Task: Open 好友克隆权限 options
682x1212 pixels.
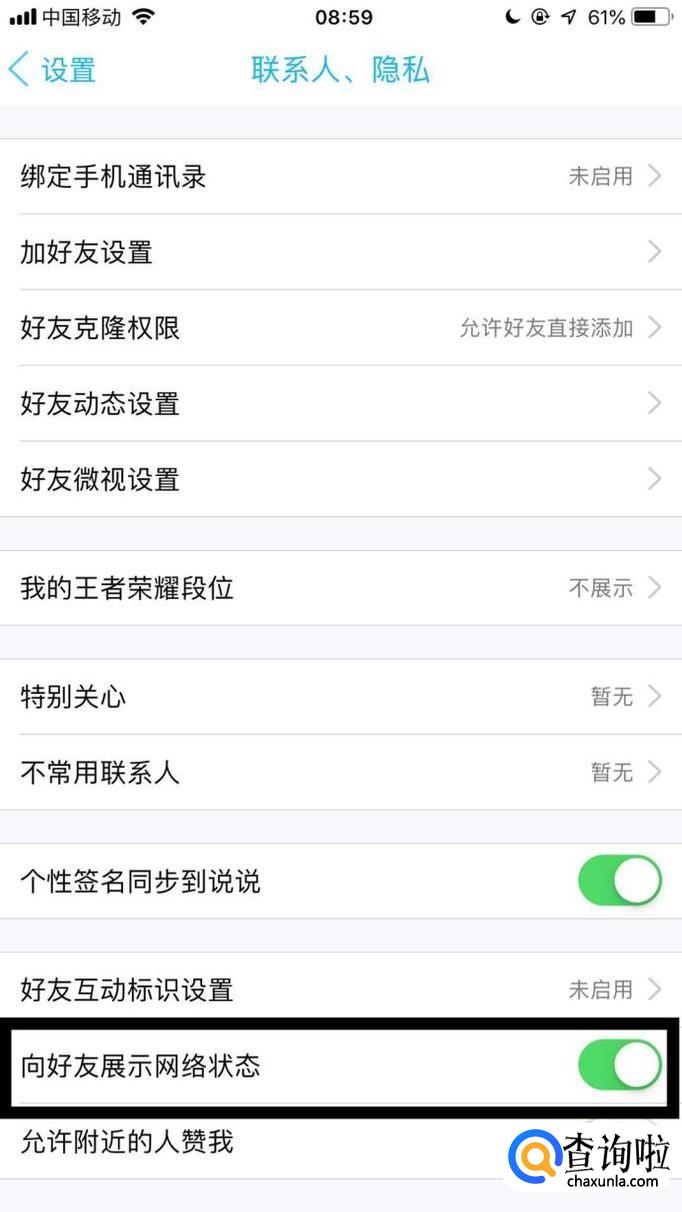Action: point(340,328)
